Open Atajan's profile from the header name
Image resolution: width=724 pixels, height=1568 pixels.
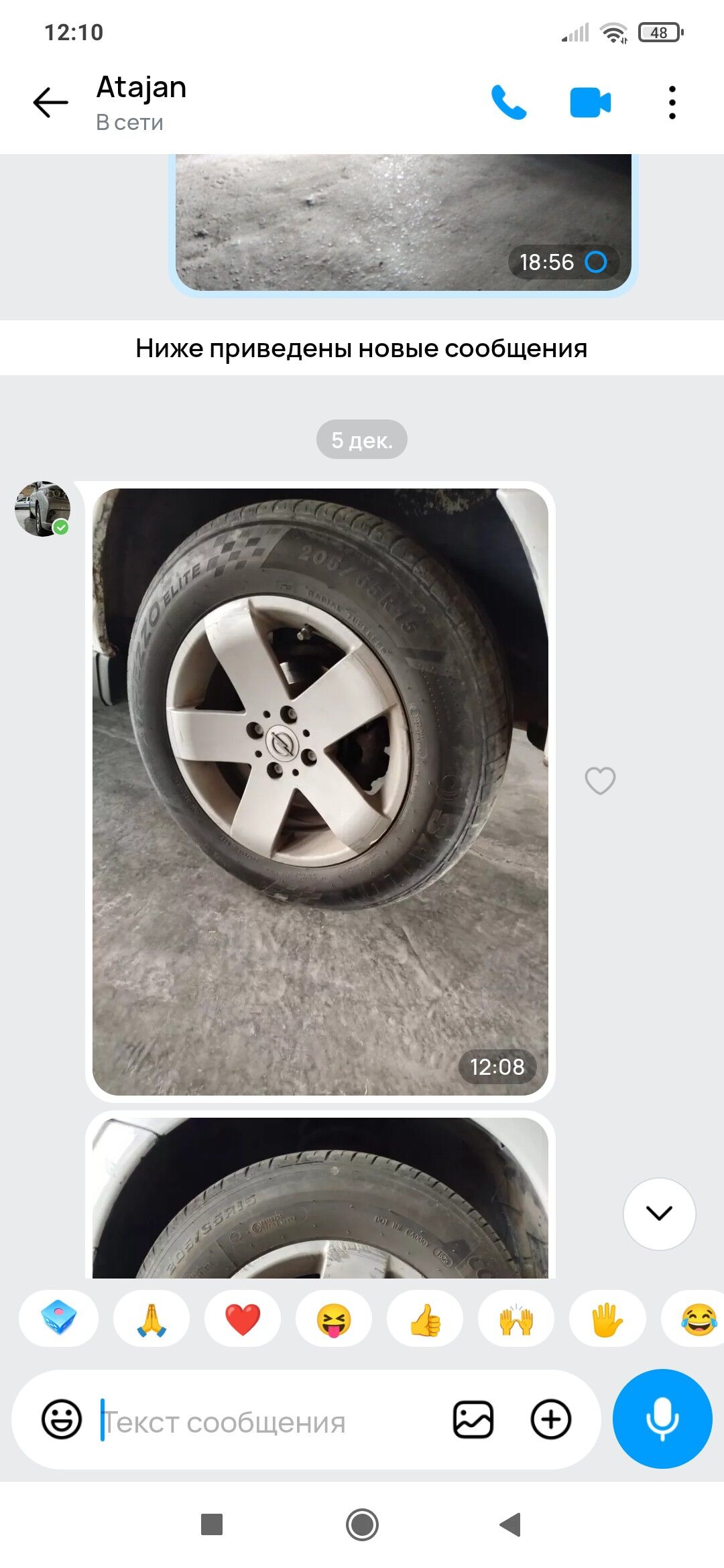coord(141,88)
